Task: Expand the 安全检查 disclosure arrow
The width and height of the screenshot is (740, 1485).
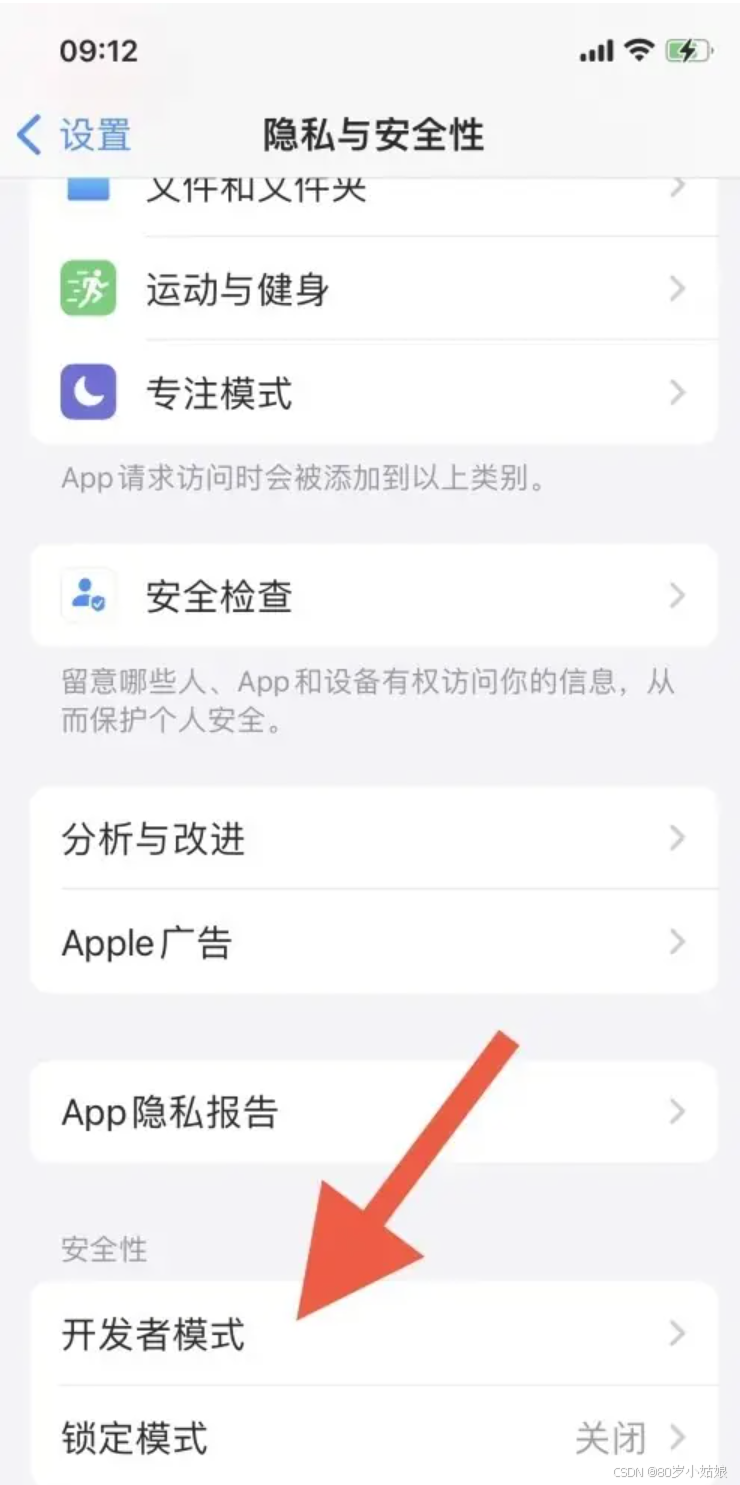Action: [x=677, y=596]
